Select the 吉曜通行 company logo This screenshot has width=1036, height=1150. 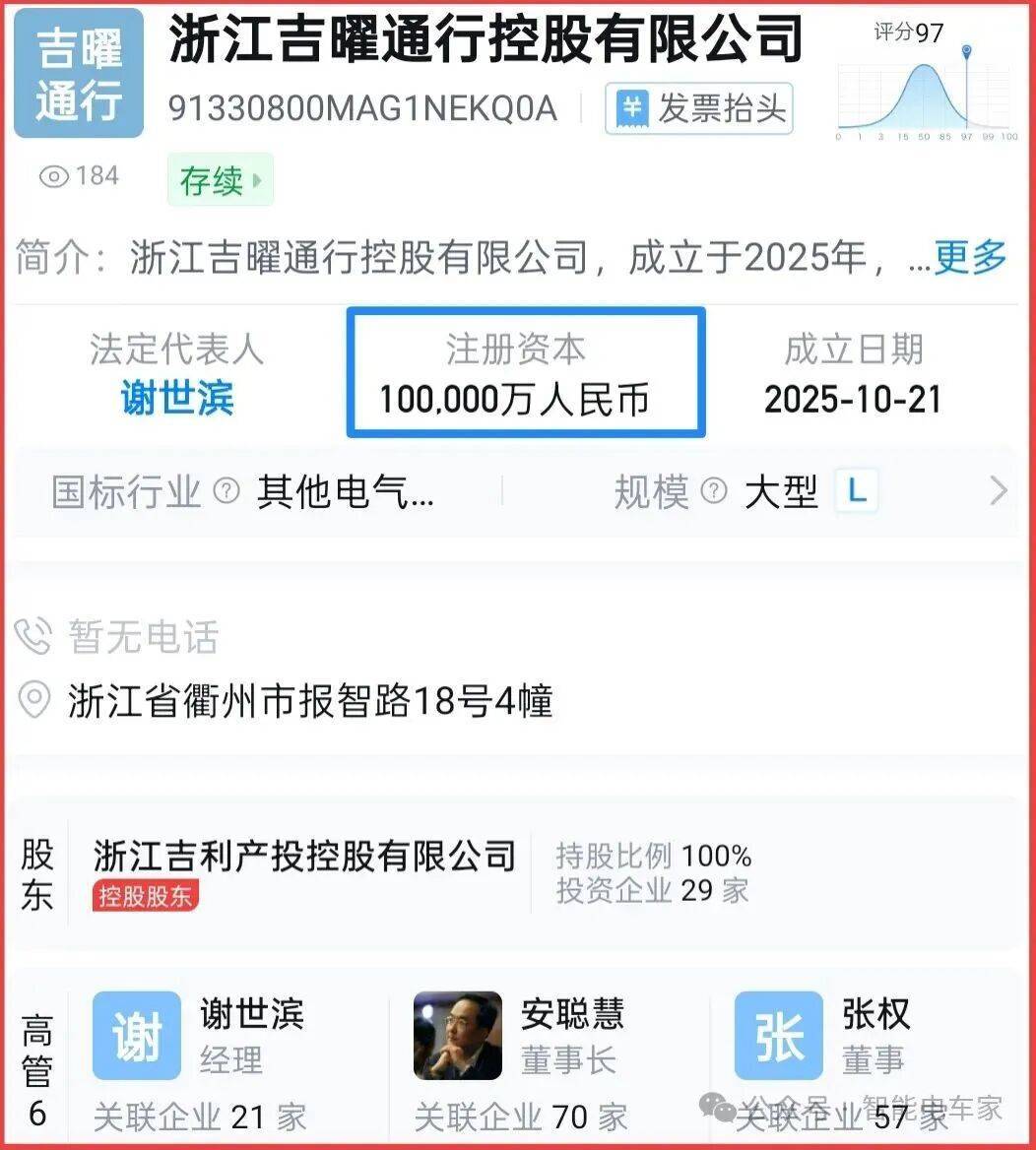(78, 72)
